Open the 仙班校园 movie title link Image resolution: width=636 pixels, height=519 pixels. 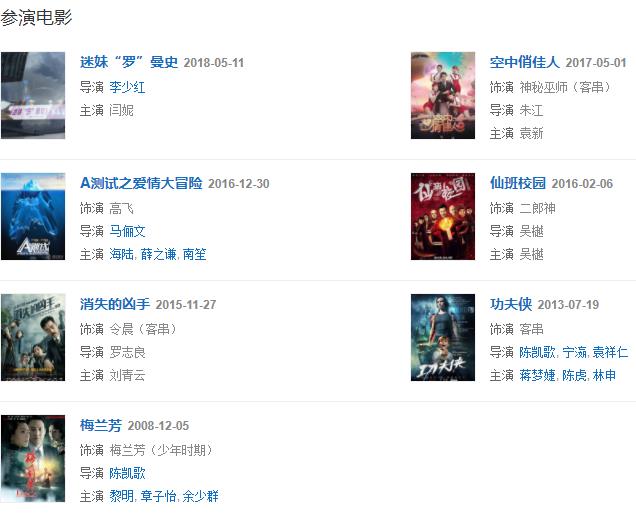518,183
